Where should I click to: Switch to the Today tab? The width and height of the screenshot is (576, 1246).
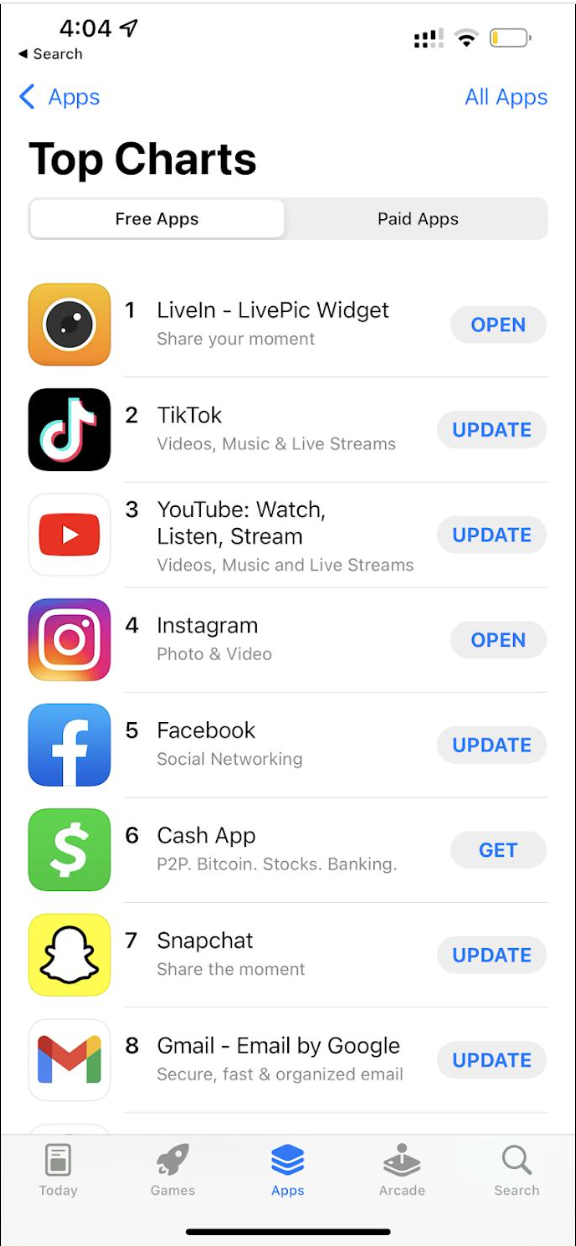click(58, 1170)
